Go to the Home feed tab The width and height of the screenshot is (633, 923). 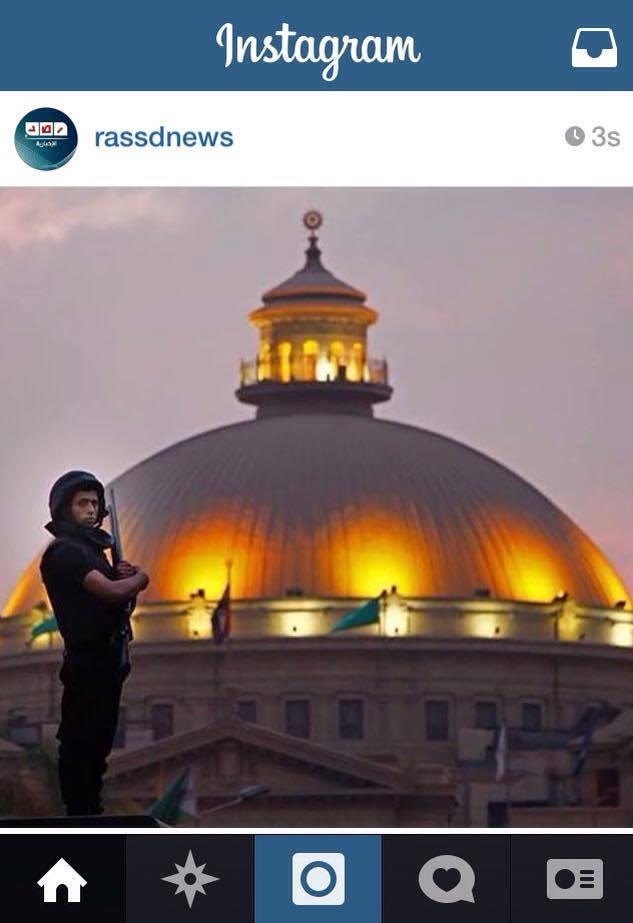coord(62,880)
